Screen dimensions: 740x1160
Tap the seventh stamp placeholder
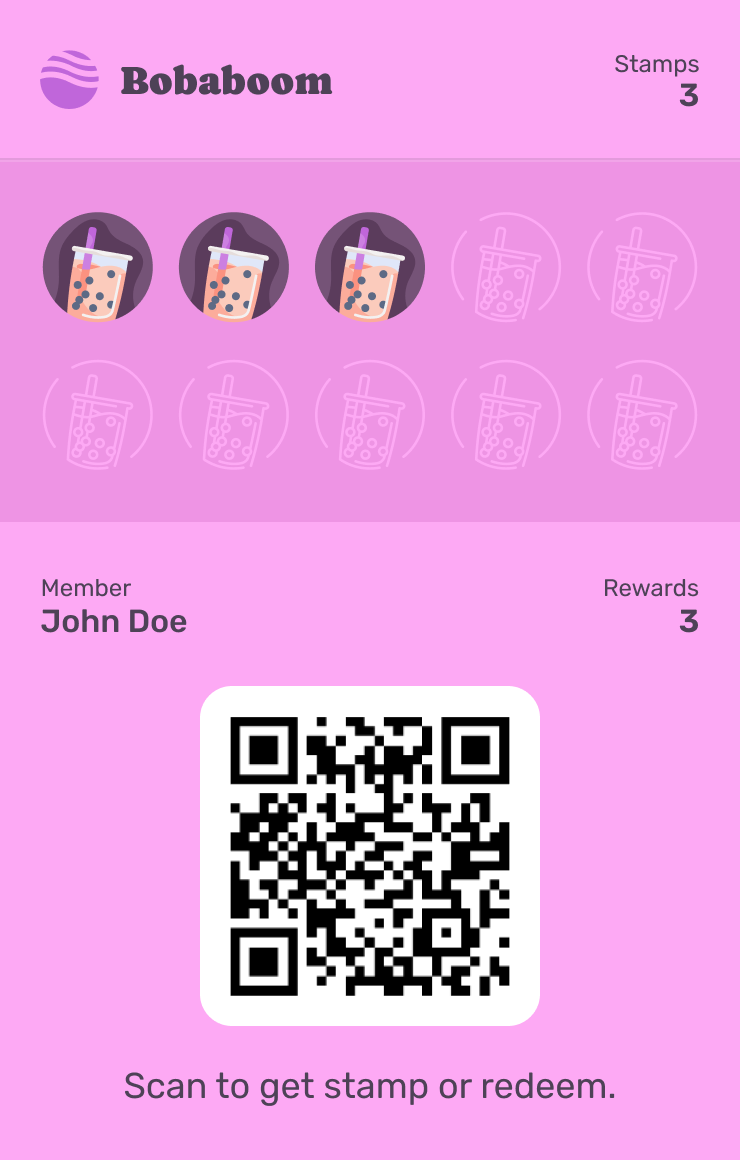coord(233,414)
